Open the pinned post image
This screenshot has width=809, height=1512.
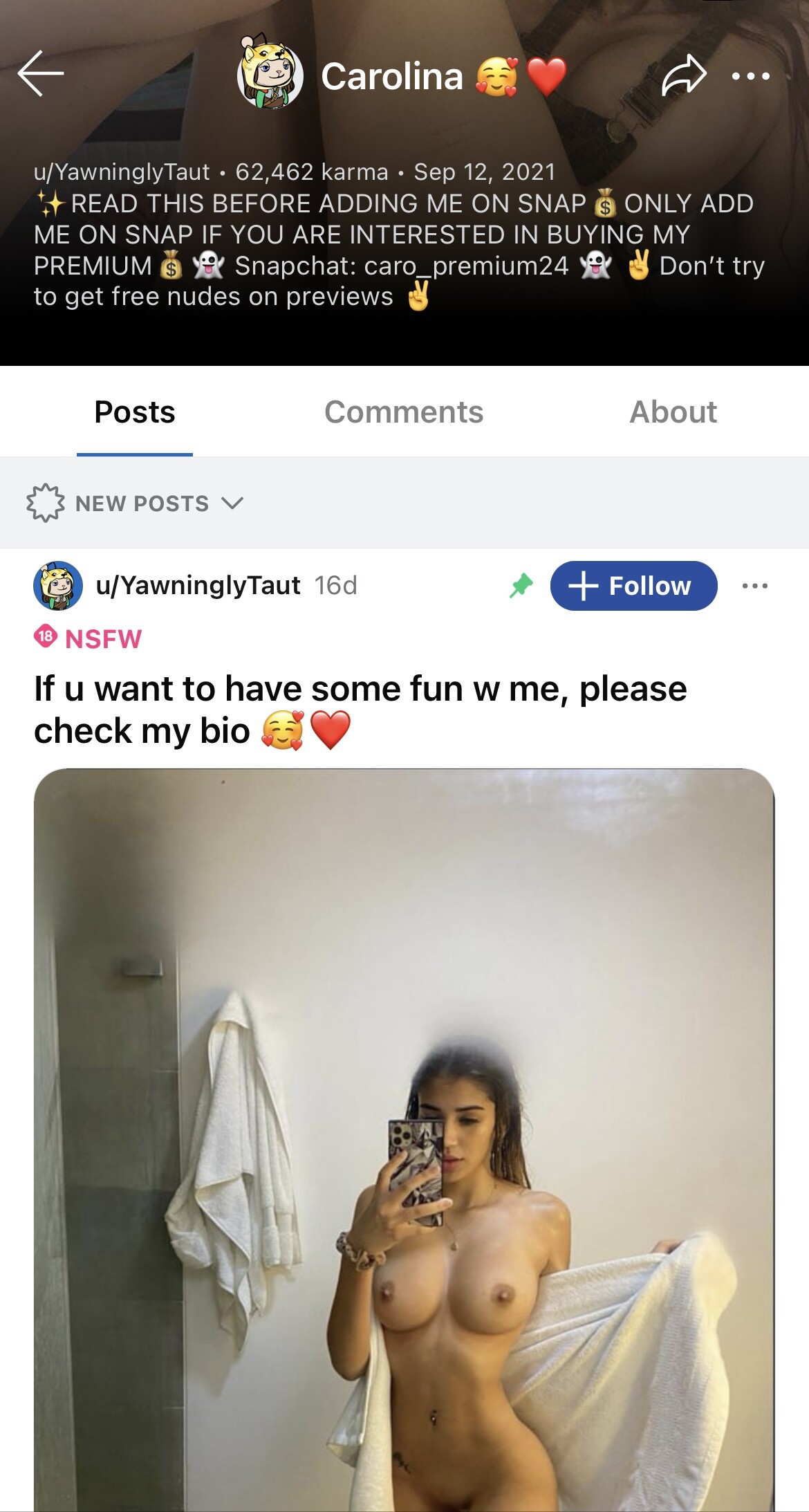(x=404, y=1140)
